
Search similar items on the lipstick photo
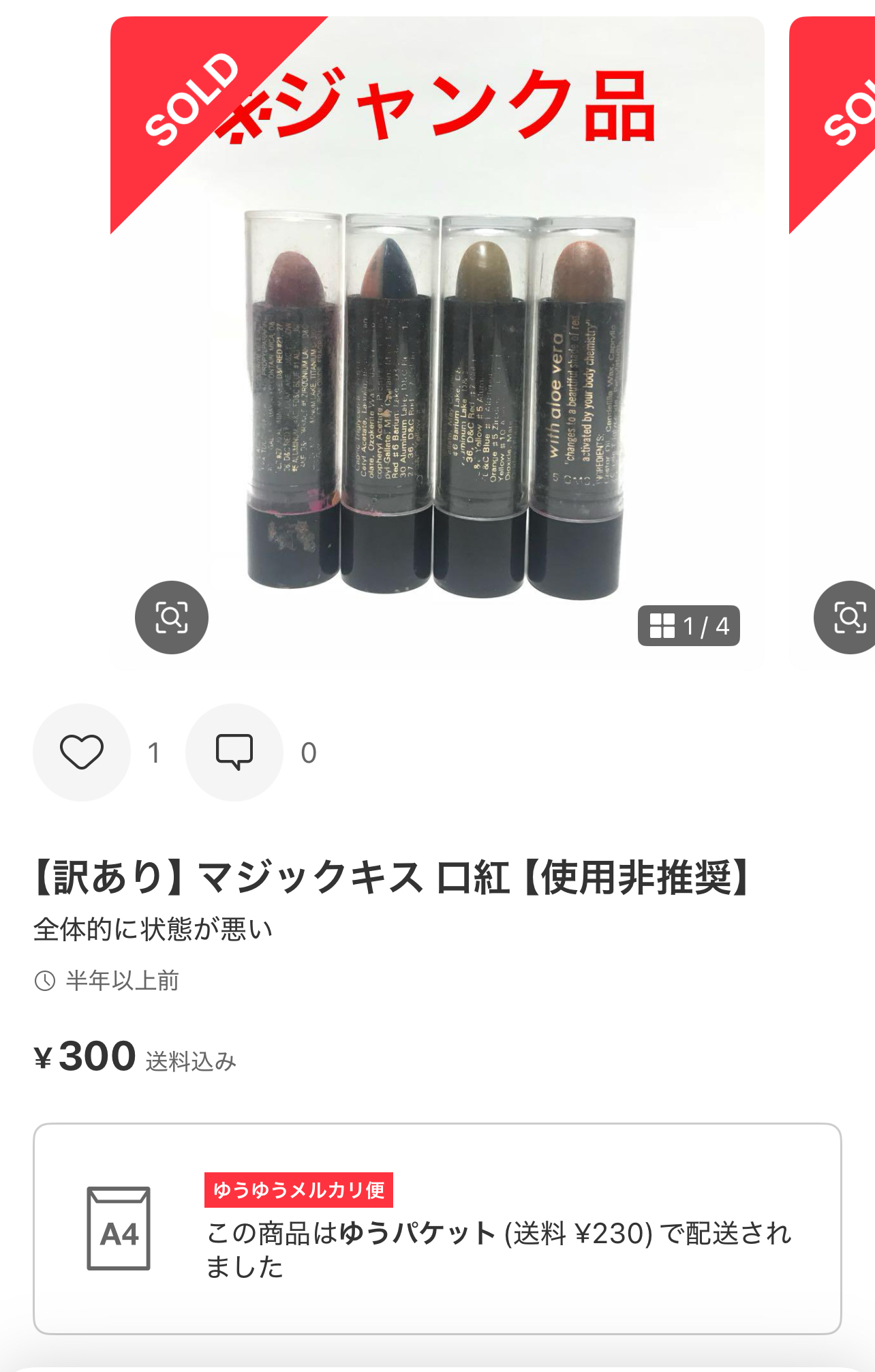172,618
